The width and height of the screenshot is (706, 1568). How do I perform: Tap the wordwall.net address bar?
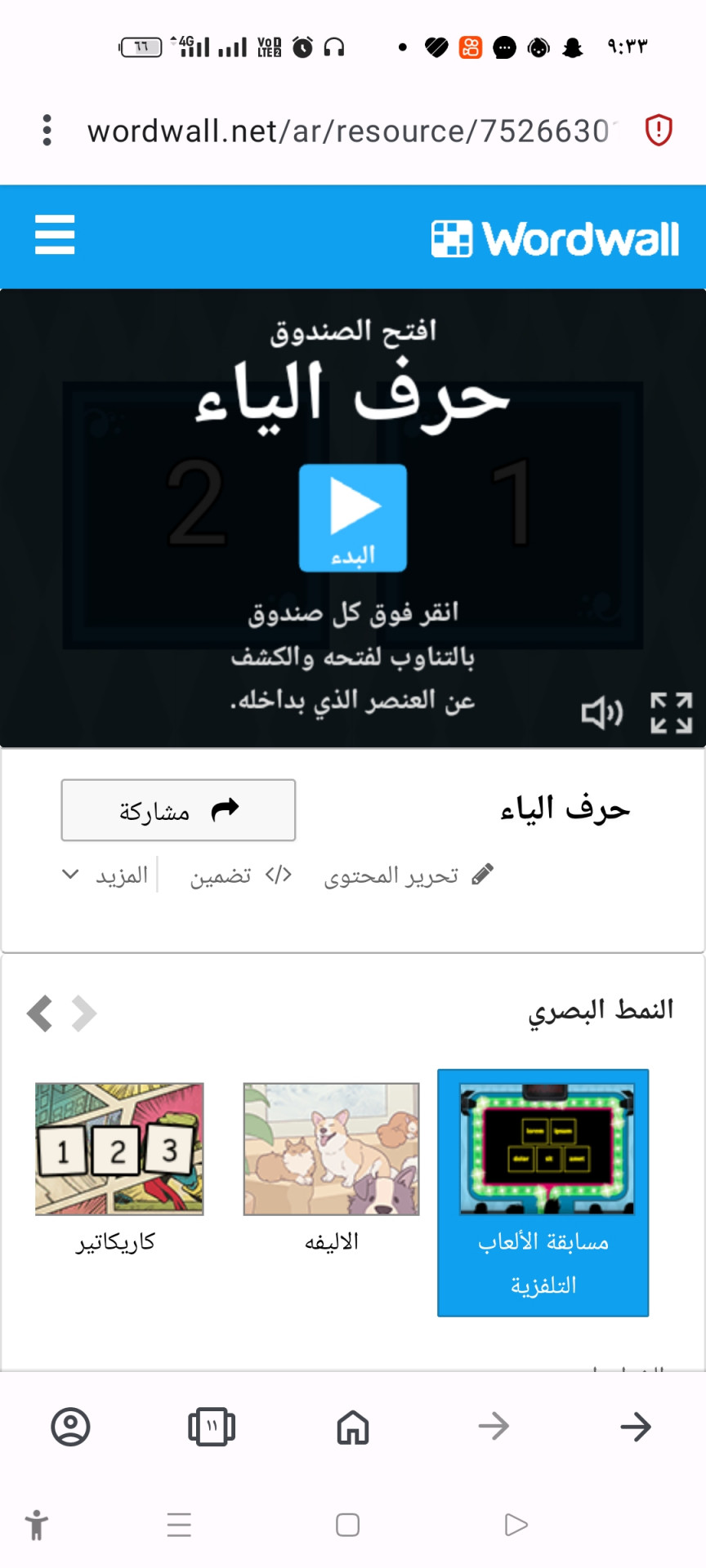pyautogui.click(x=351, y=131)
